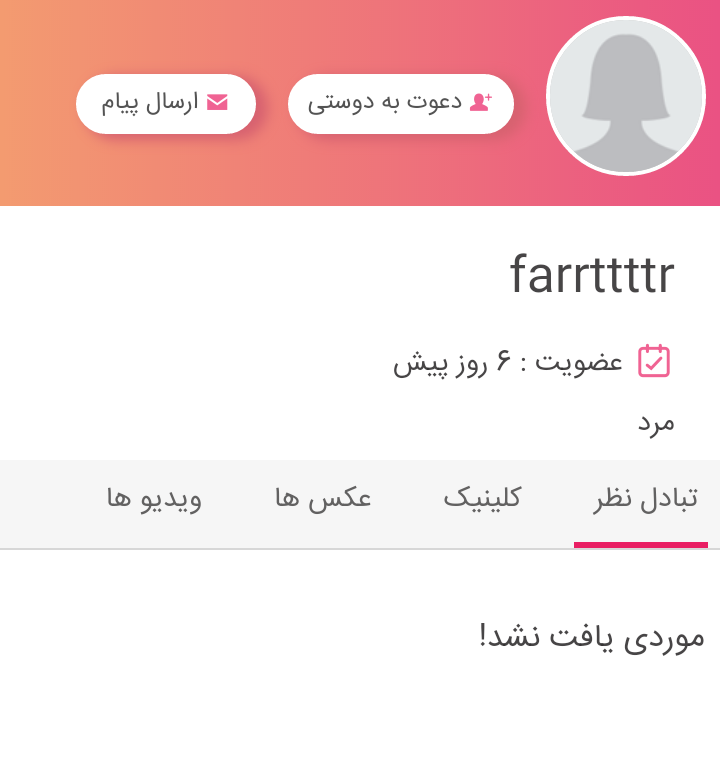
Task: Open the کلینیک tab
Action: point(482,498)
